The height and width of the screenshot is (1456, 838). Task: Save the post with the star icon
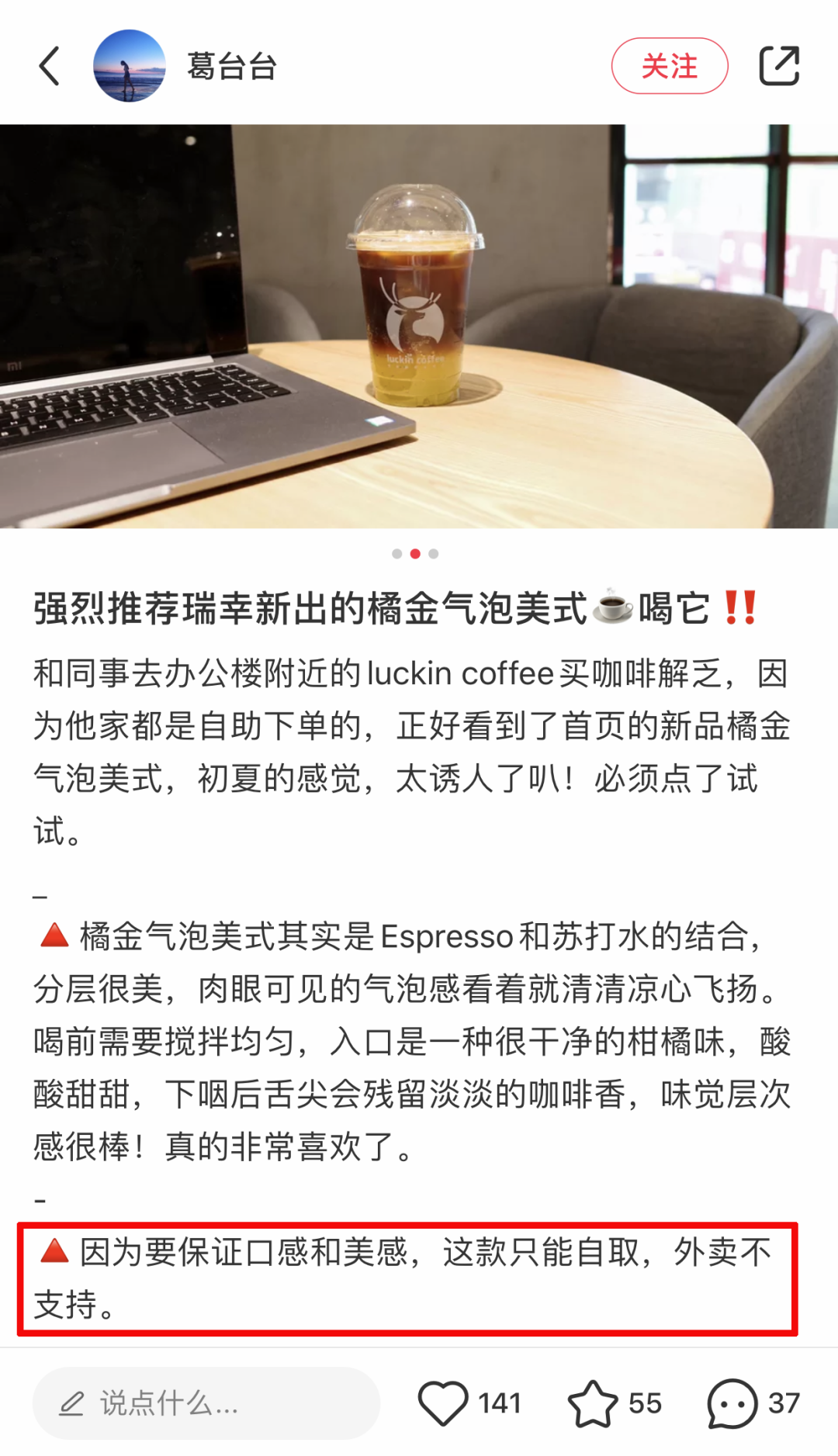[592, 1402]
